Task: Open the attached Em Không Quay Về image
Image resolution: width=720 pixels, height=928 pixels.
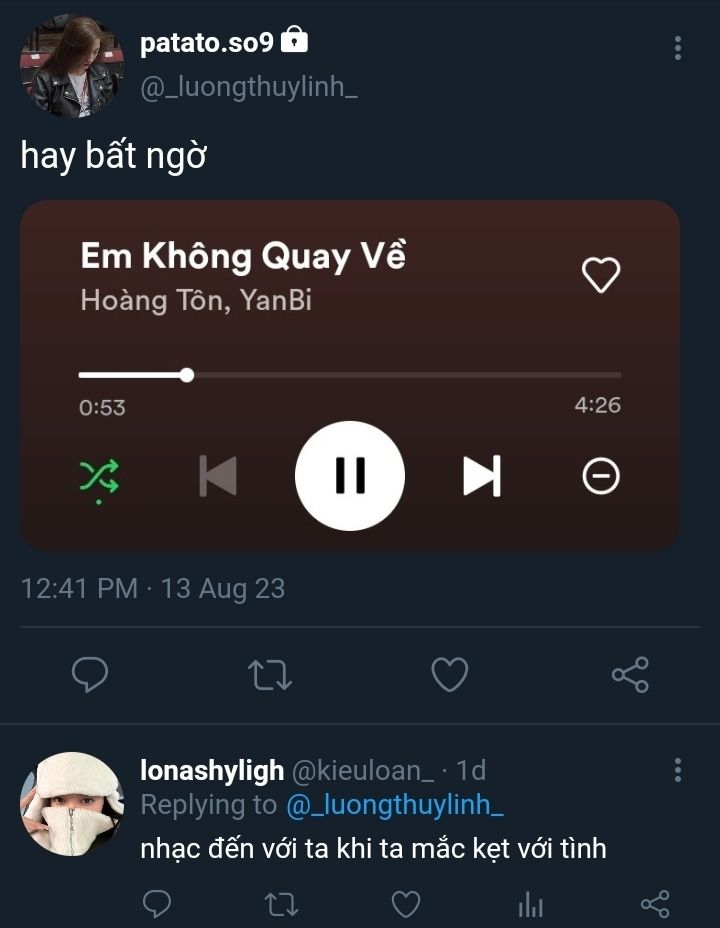Action: click(350, 375)
